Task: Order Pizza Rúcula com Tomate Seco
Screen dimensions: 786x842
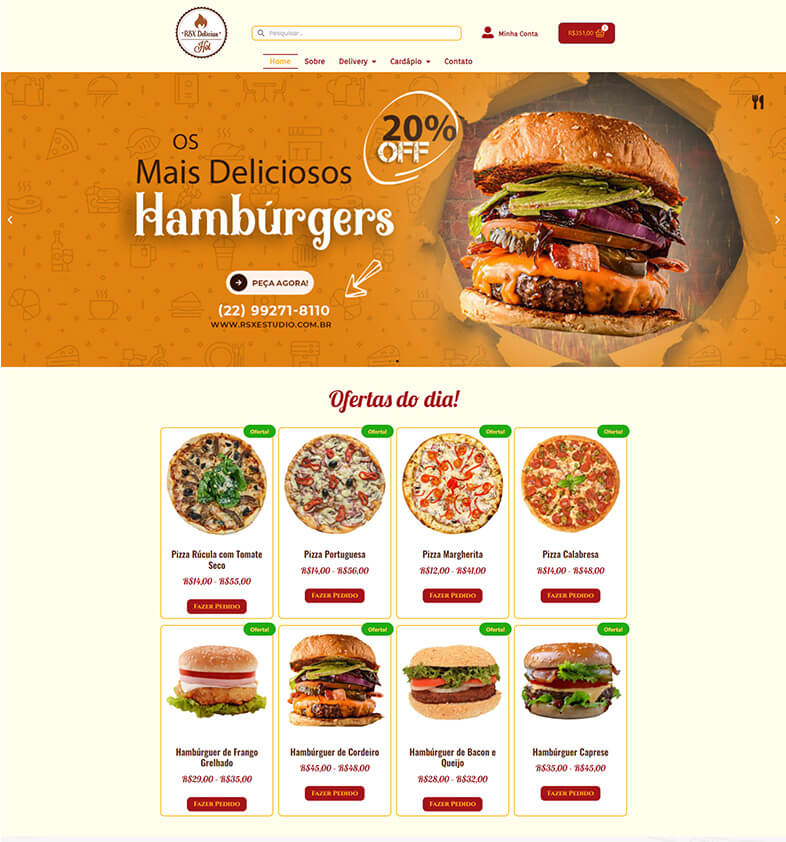Action: [x=216, y=606]
